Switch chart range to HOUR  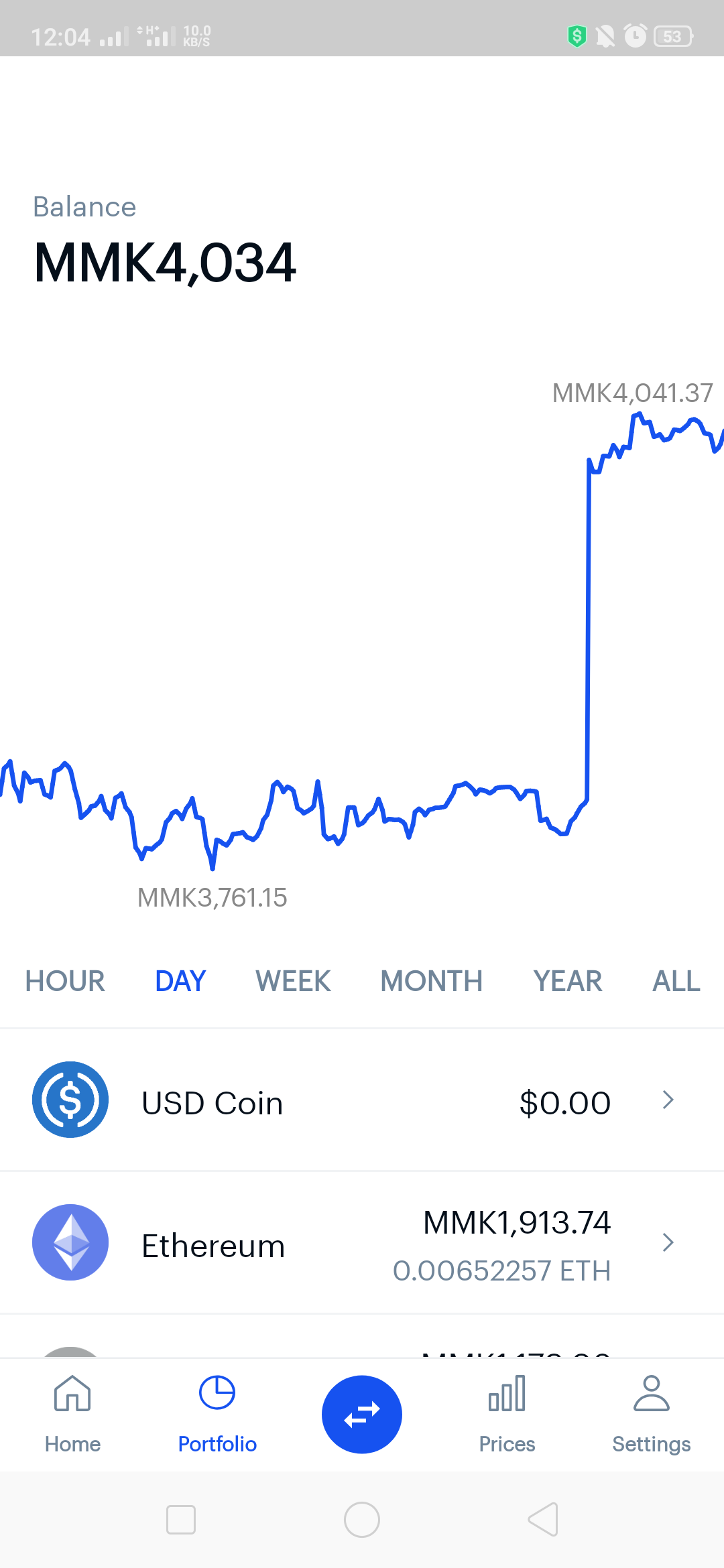click(x=65, y=981)
